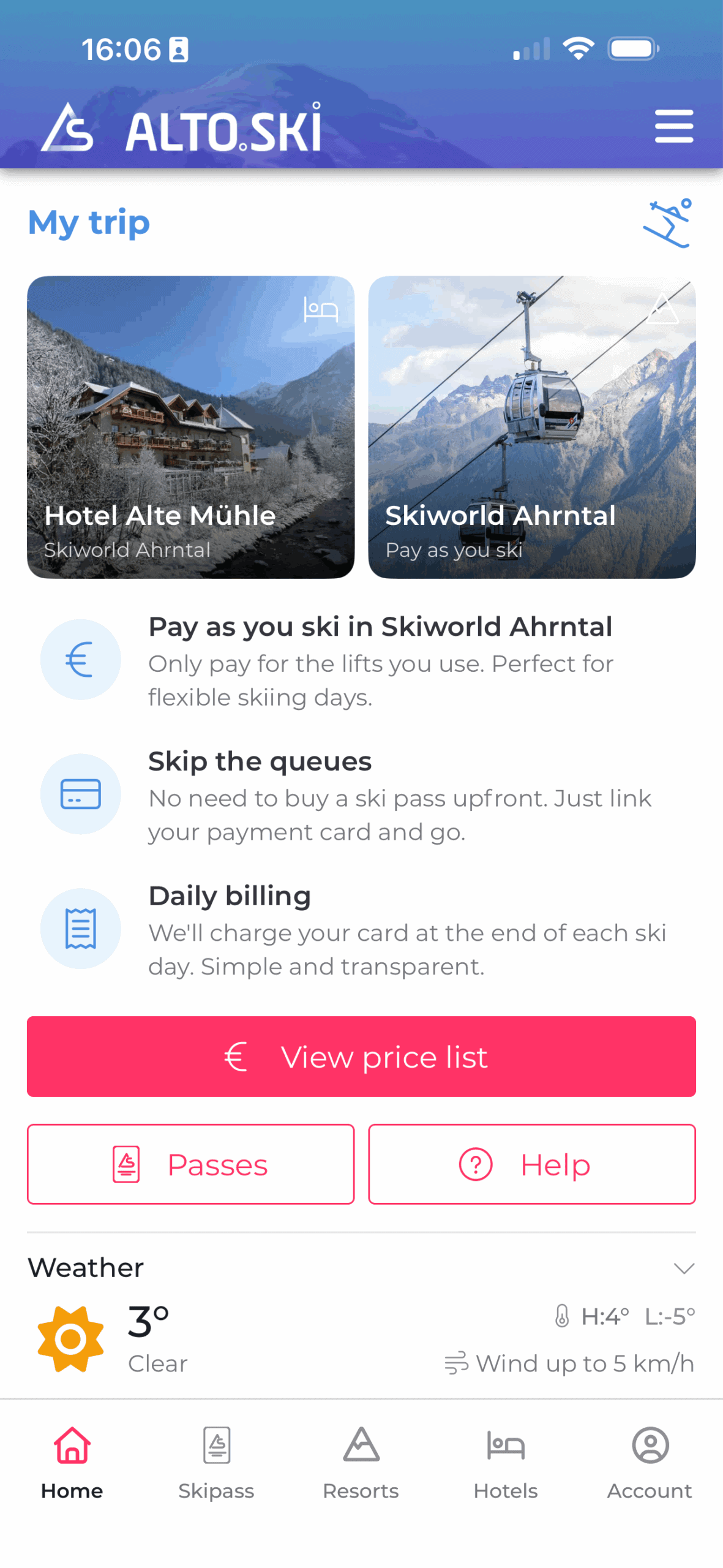723x1568 pixels.
Task: View the price list
Action: [361, 1056]
